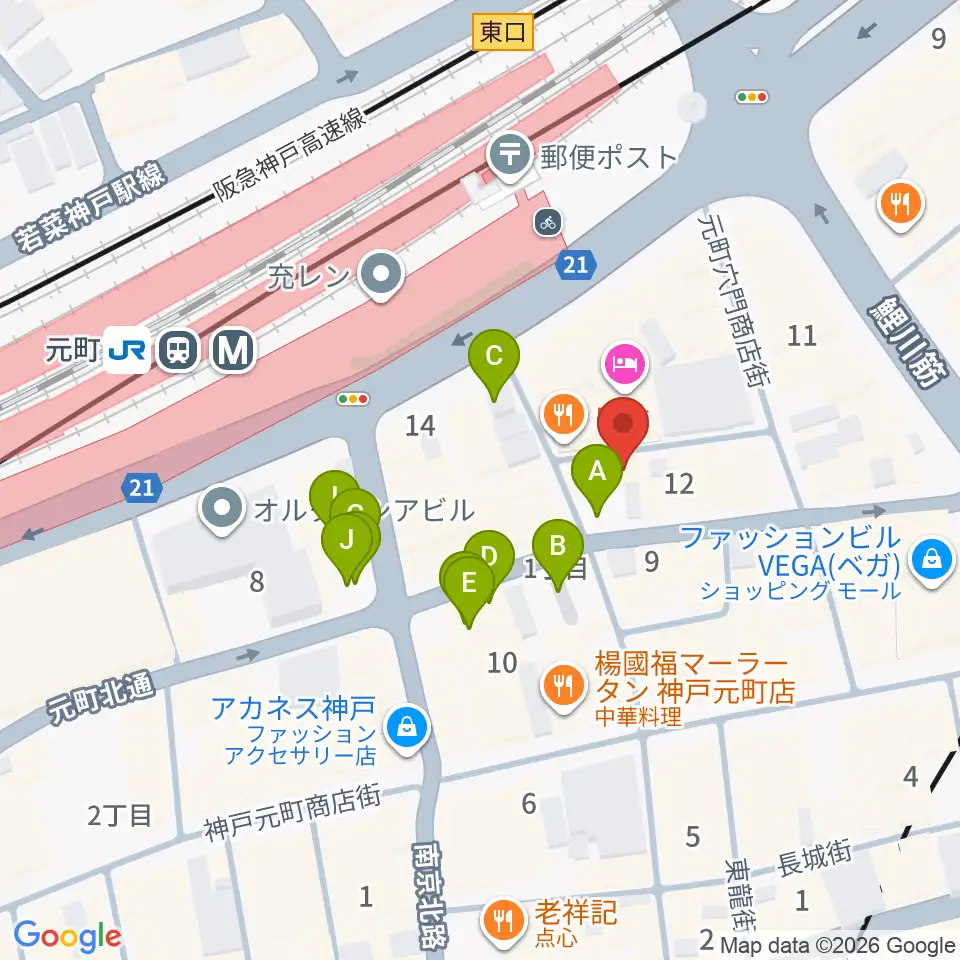View 老祥記 restaurant pin

click(503, 922)
